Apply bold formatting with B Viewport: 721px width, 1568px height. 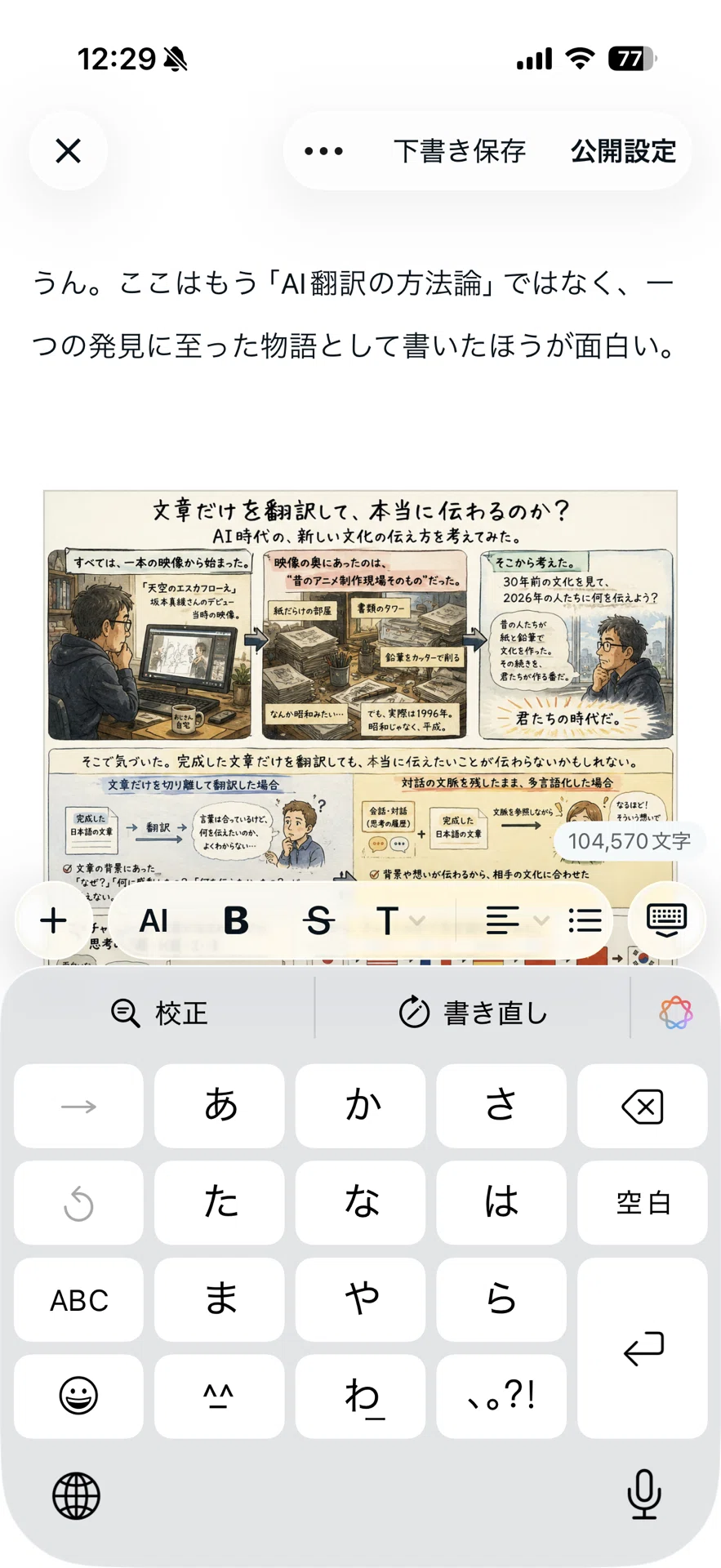pos(236,921)
